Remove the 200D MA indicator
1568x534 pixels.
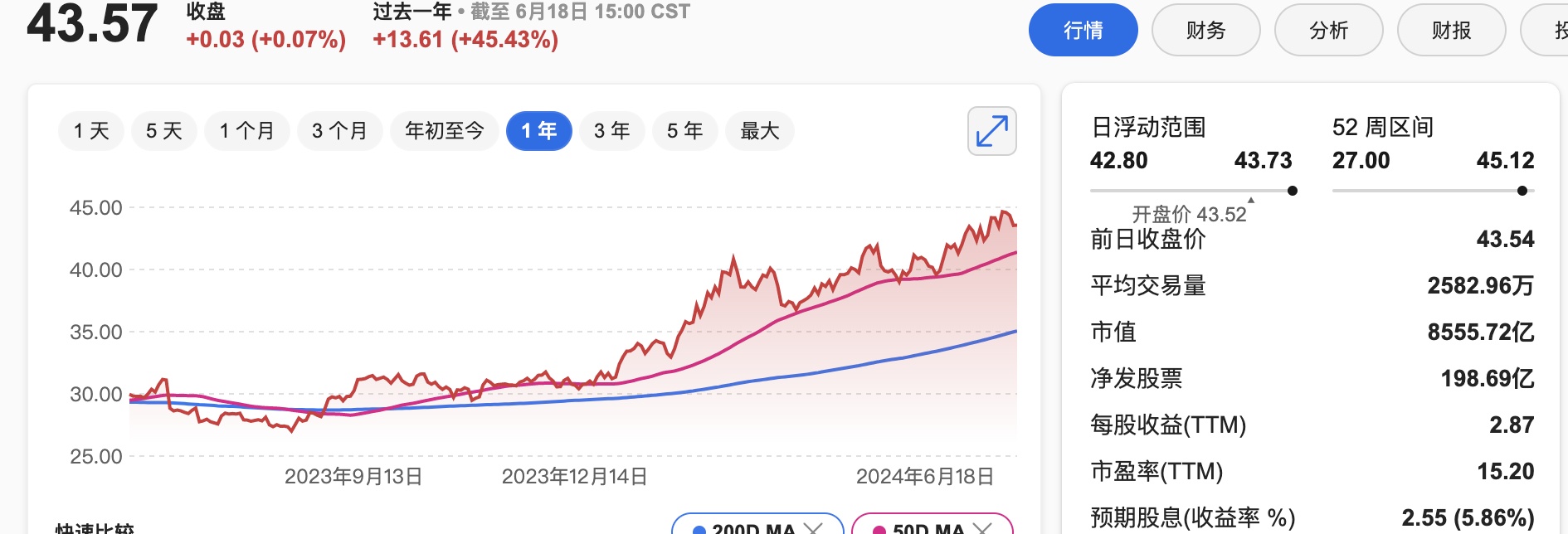tap(813, 527)
